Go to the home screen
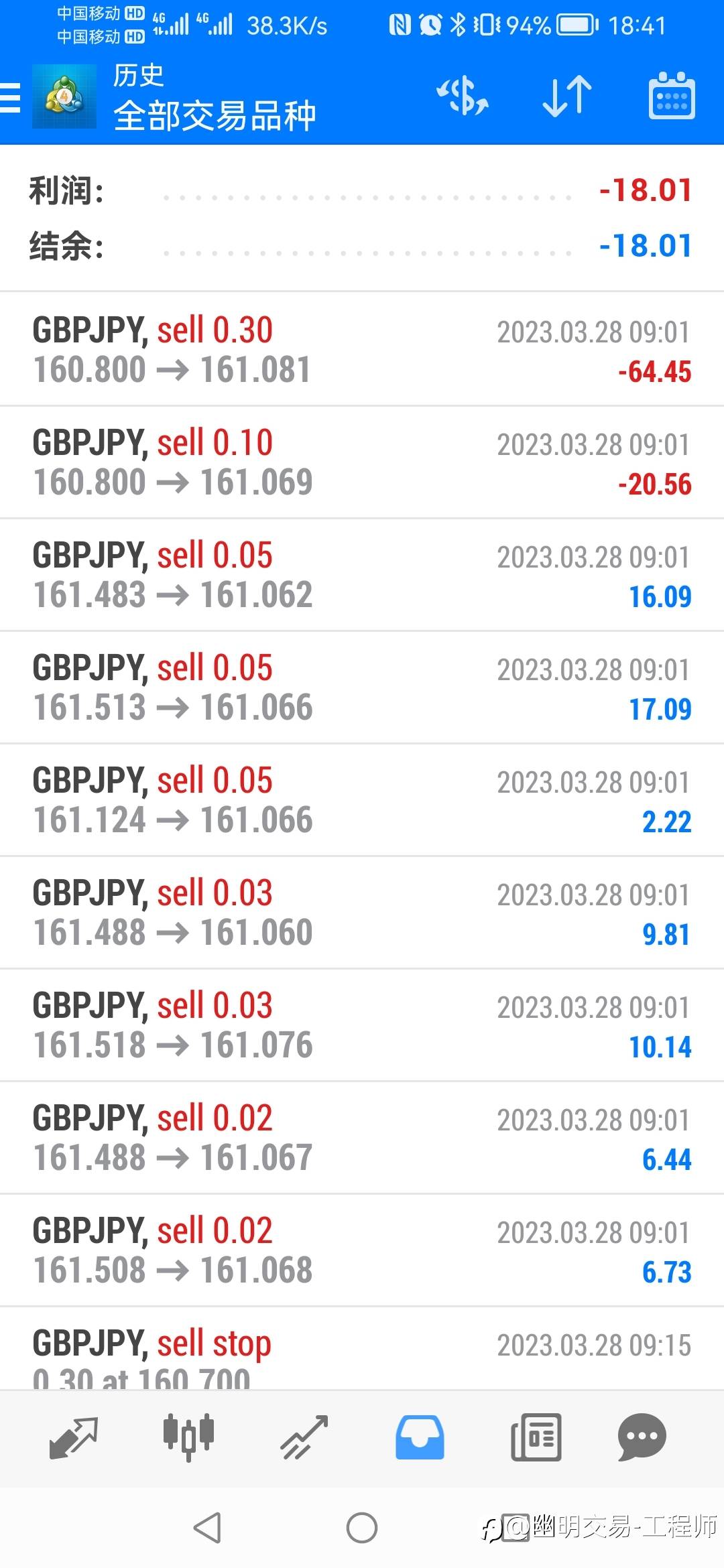Screen dimensions: 724x1568 tap(362, 1528)
